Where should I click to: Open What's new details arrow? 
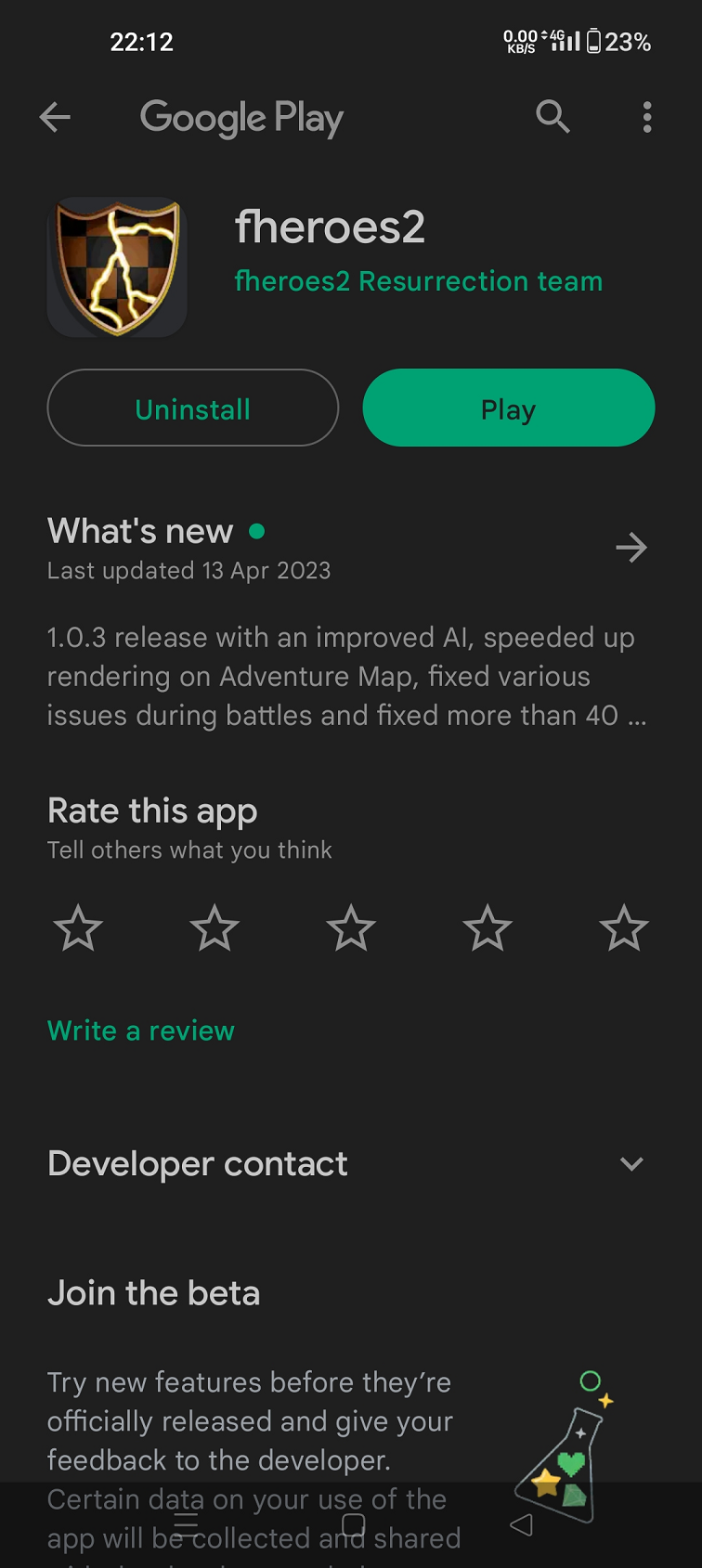(x=631, y=548)
